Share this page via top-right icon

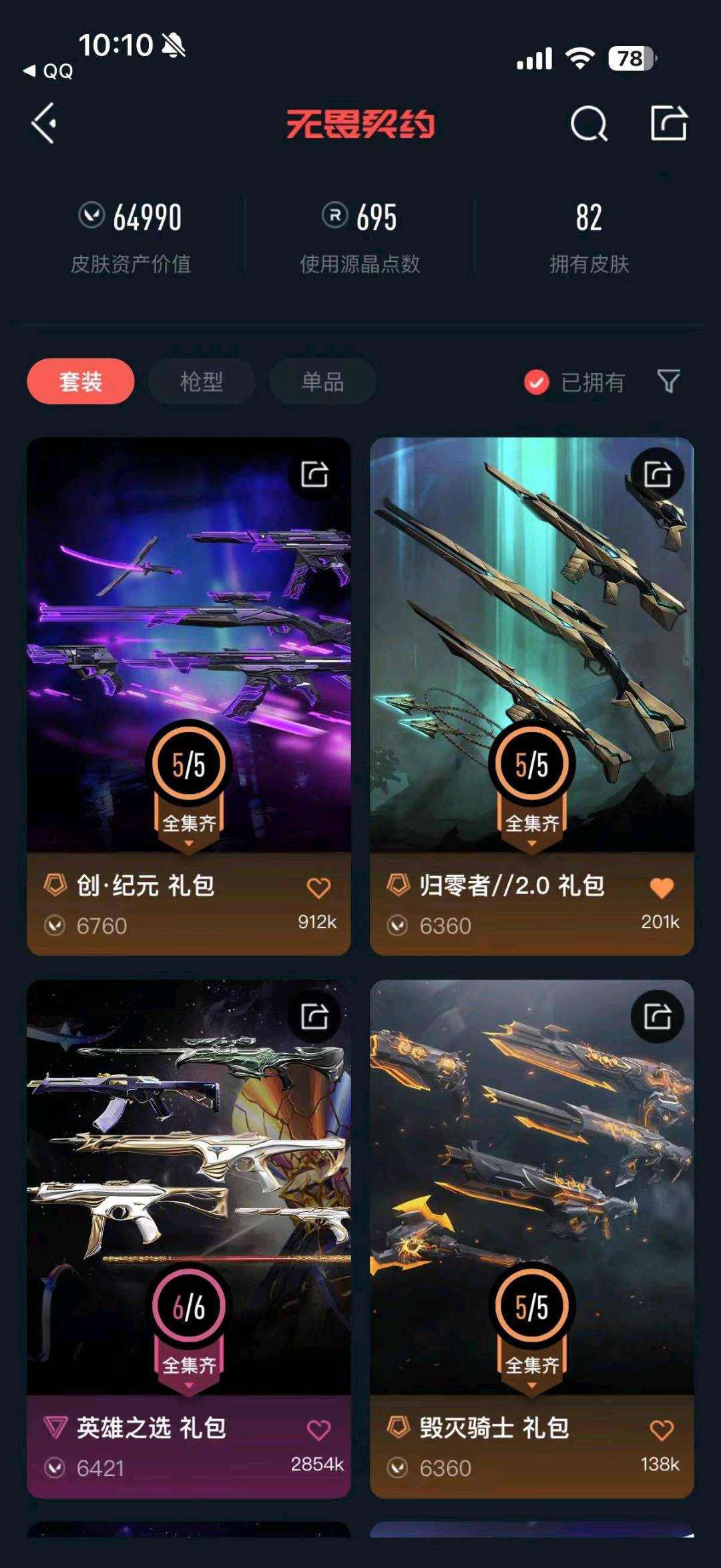[669, 124]
